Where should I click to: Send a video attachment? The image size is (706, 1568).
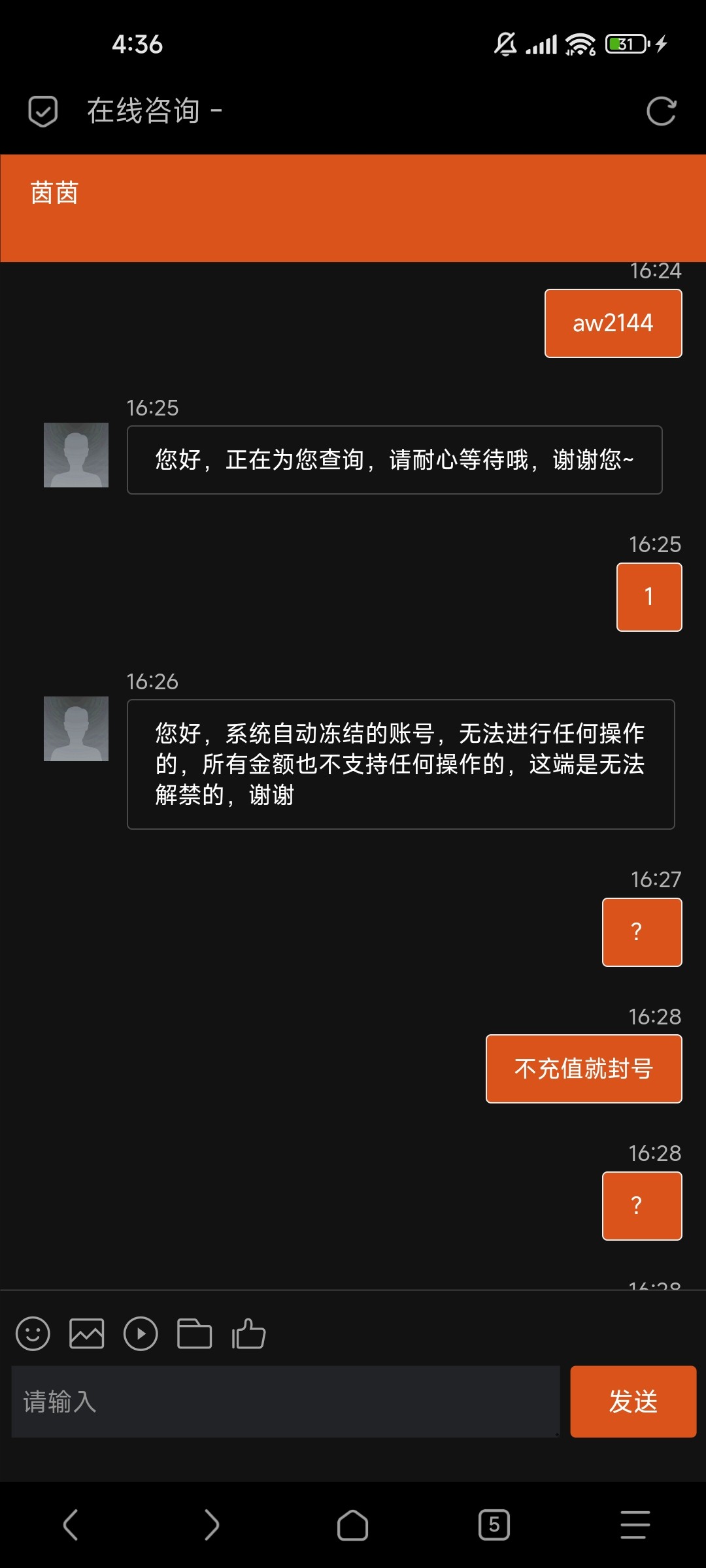pos(140,1333)
